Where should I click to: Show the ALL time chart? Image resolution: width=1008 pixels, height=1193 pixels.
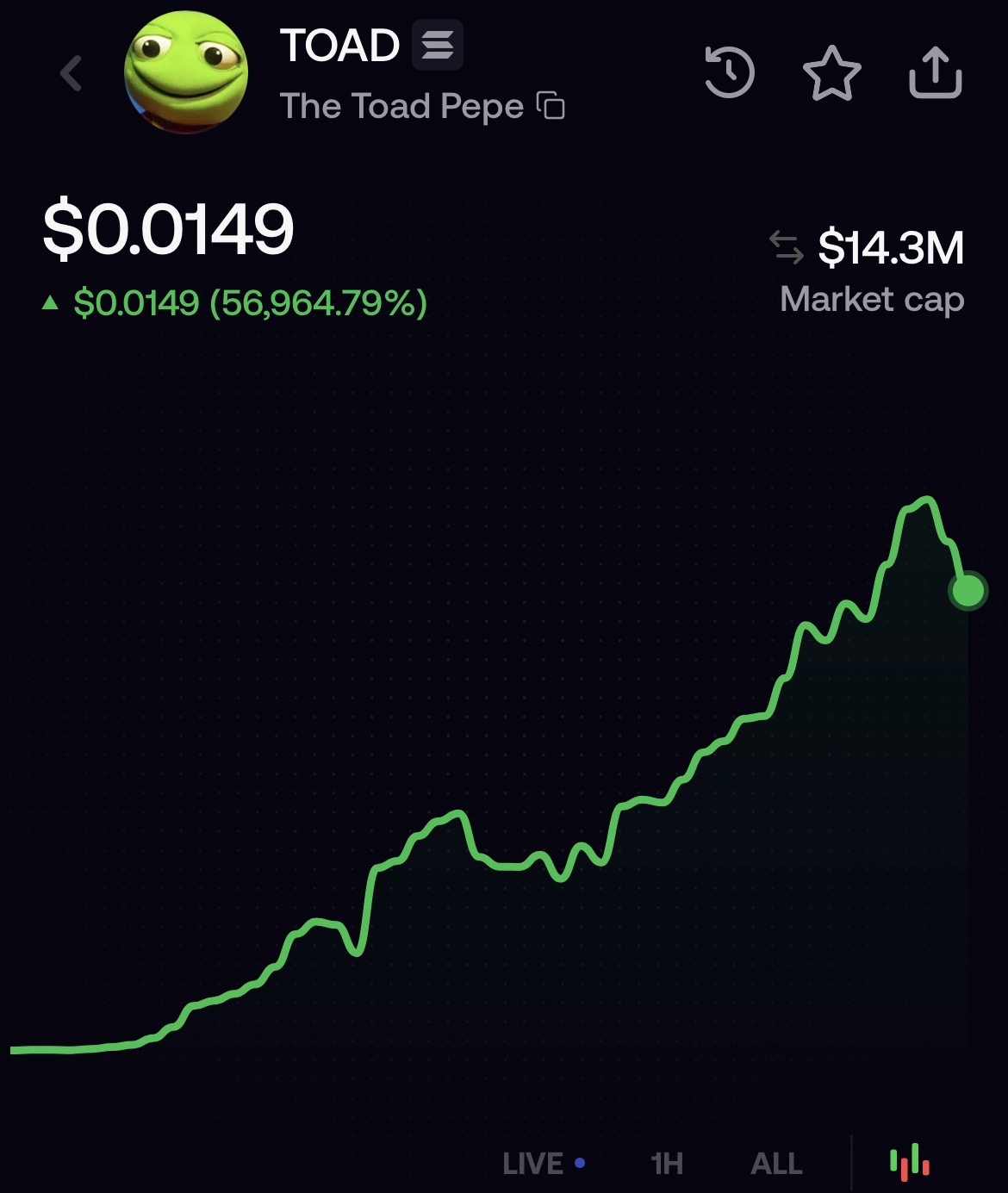[x=776, y=1164]
